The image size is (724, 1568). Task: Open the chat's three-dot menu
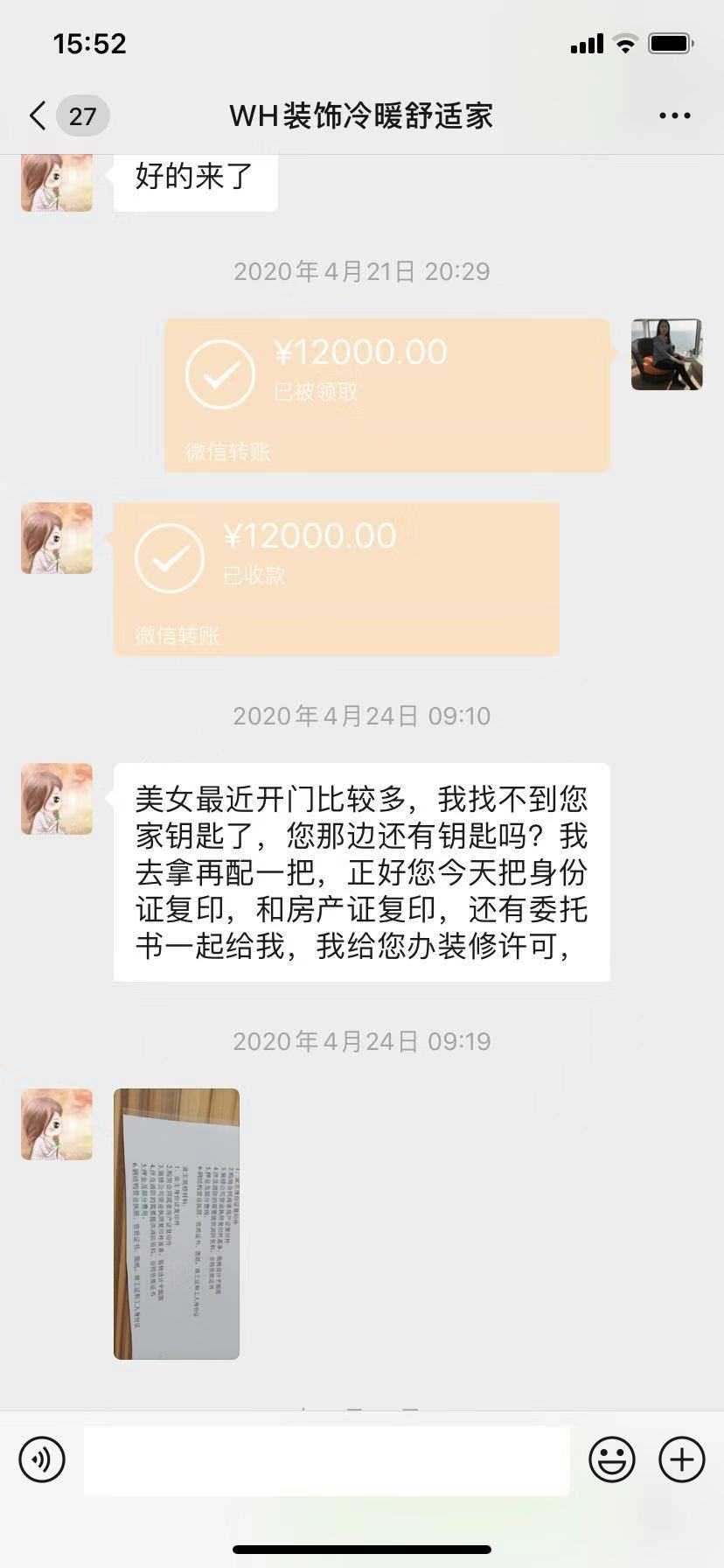[674, 115]
